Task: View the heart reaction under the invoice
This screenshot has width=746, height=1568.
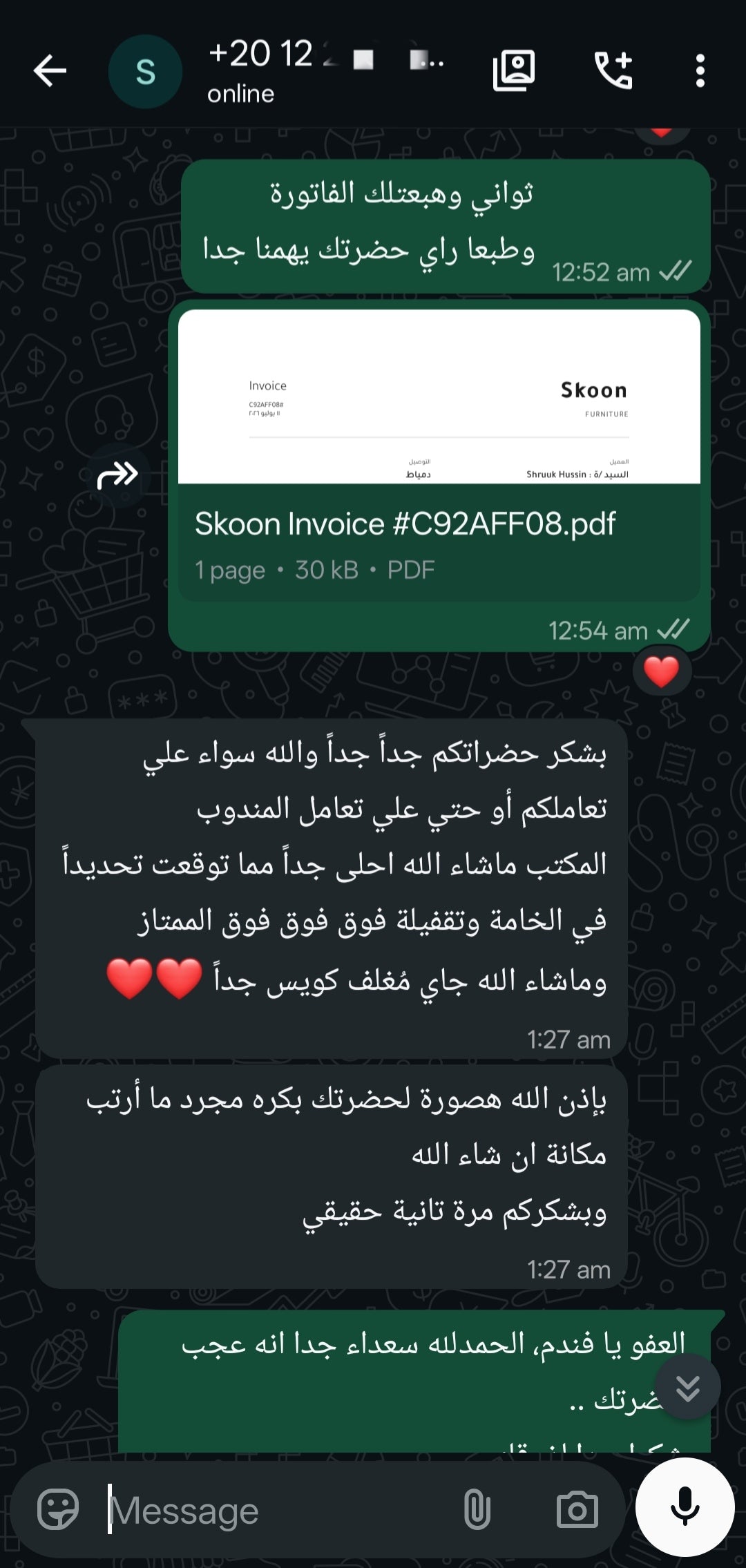Action: point(661,672)
